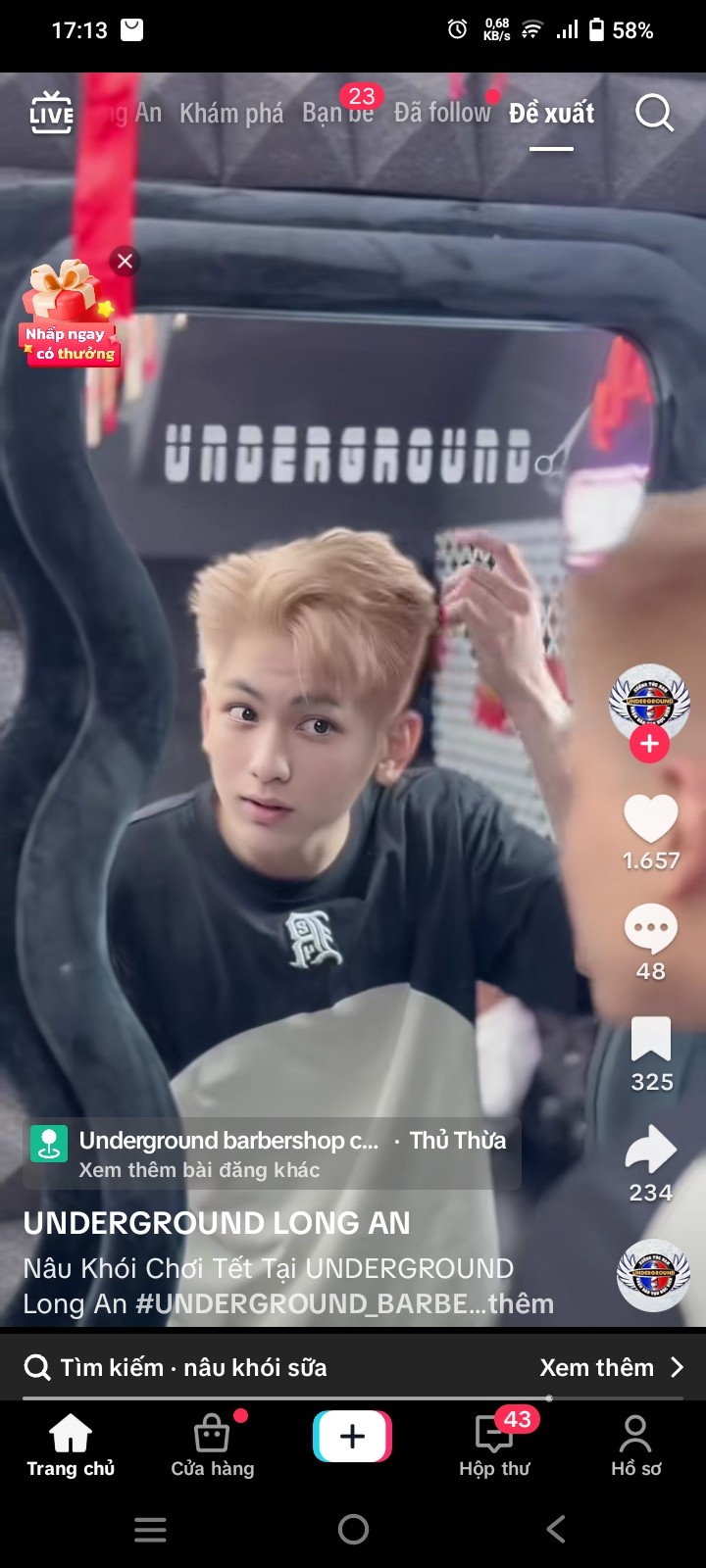This screenshot has height=1568, width=706.
Task: Switch to the Đã follow tab
Action: click(442, 113)
